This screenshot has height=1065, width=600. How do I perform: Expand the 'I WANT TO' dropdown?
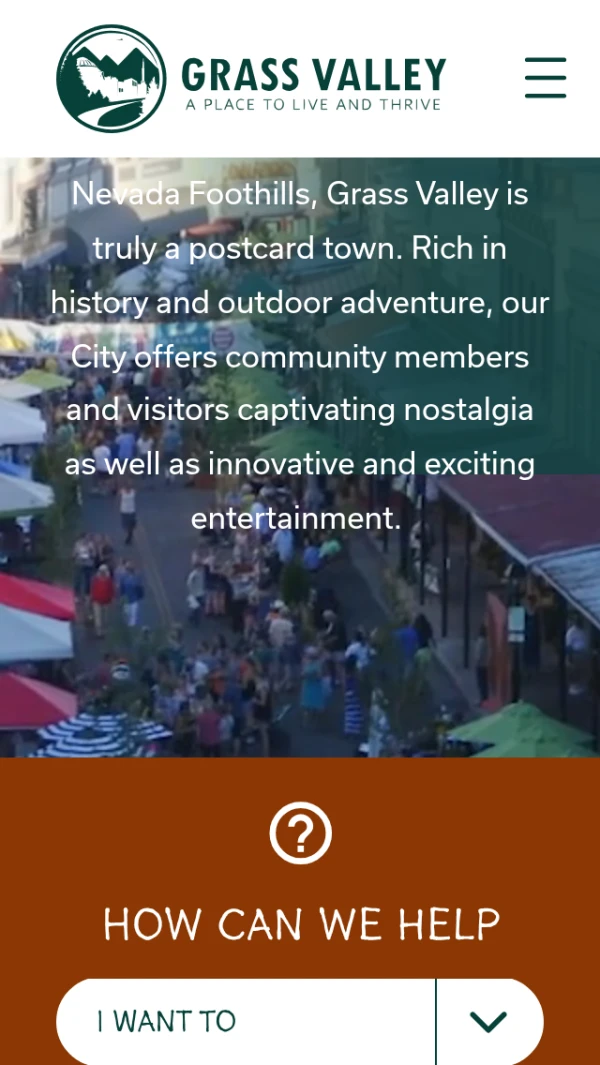tap(488, 1021)
